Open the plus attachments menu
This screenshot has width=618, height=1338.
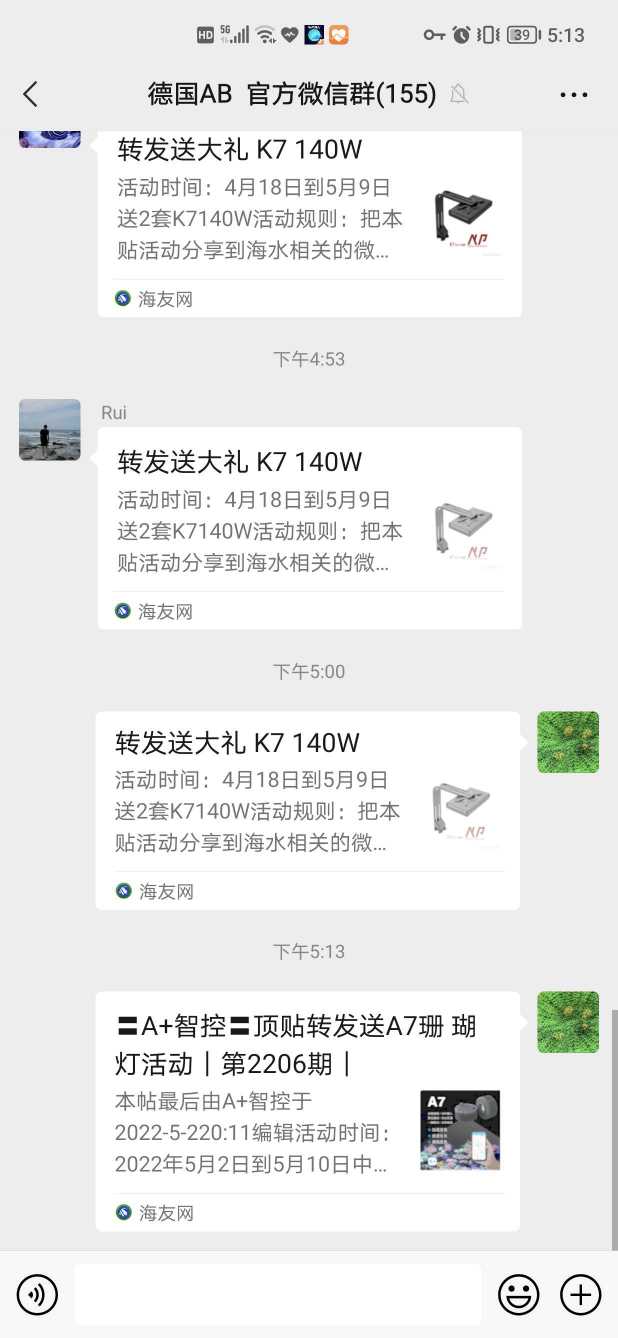pos(580,1295)
